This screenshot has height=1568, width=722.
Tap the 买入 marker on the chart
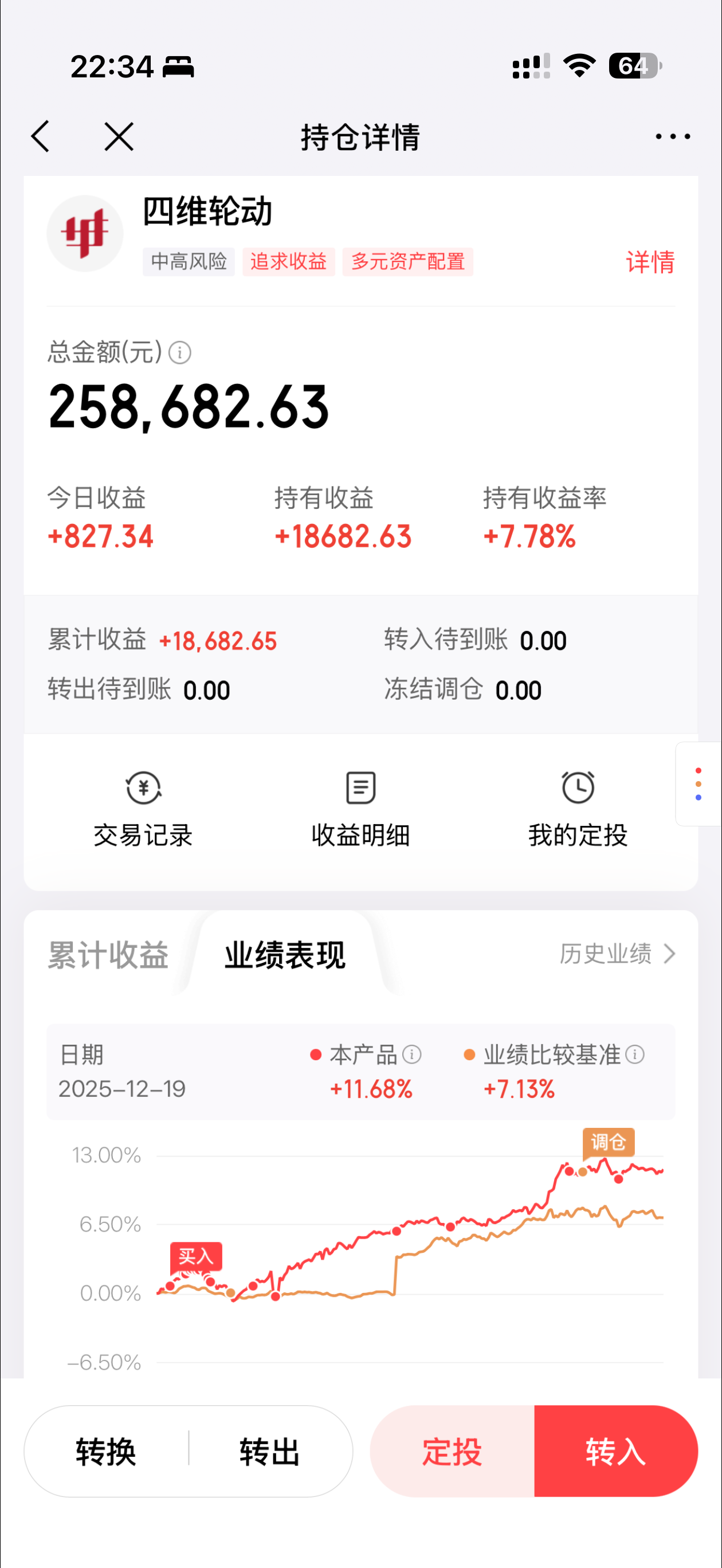[195, 1256]
